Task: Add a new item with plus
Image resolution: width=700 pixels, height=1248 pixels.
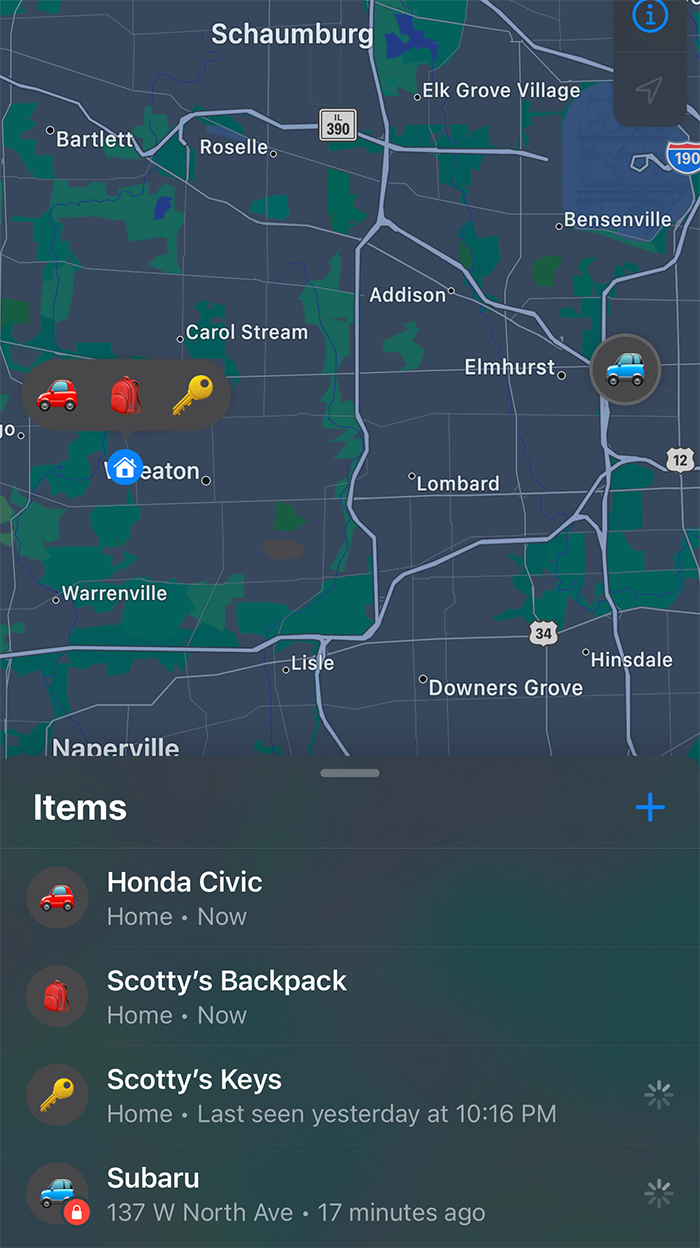Action: [650, 807]
